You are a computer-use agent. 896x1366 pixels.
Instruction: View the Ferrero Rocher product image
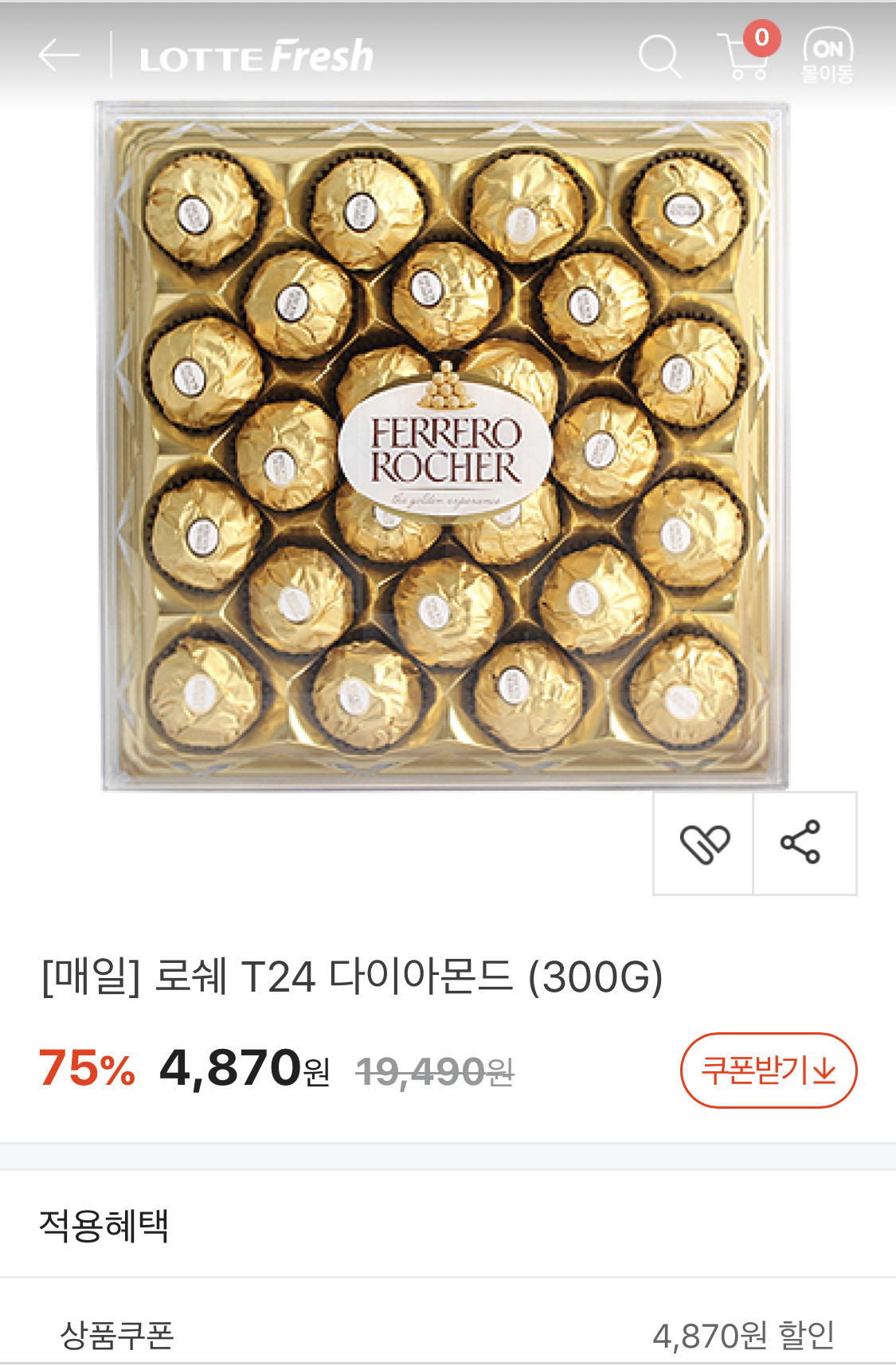443,446
